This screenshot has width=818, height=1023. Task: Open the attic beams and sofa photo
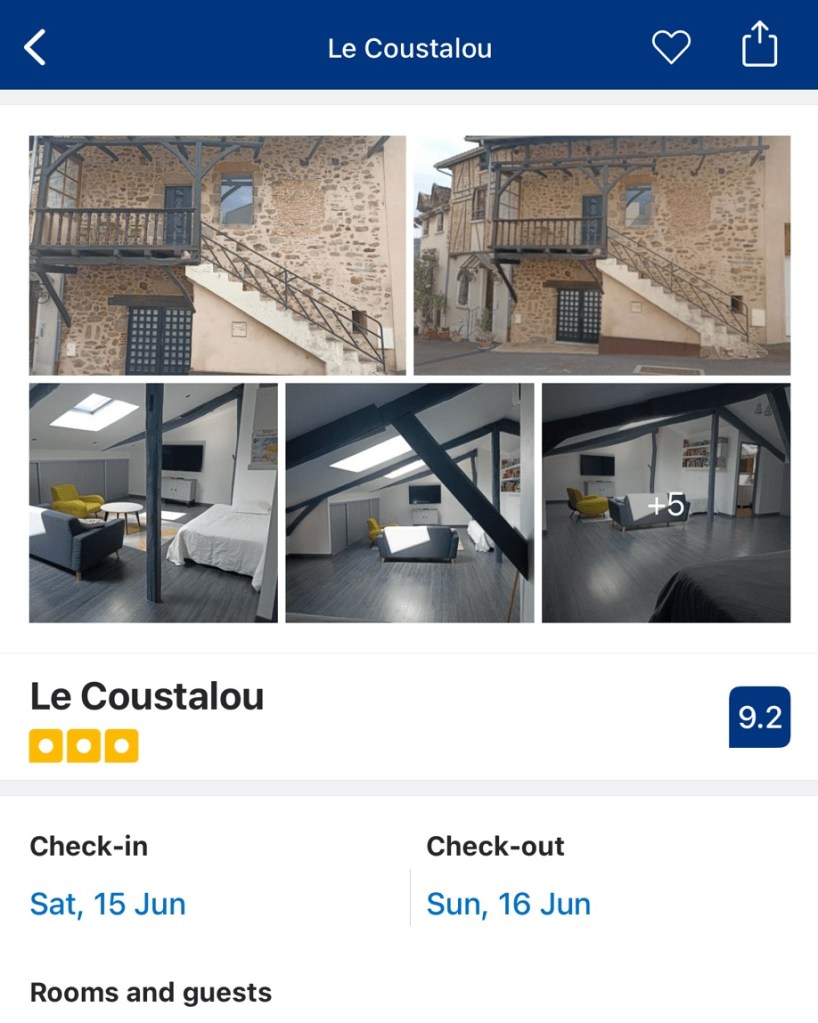(x=409, y=503)
